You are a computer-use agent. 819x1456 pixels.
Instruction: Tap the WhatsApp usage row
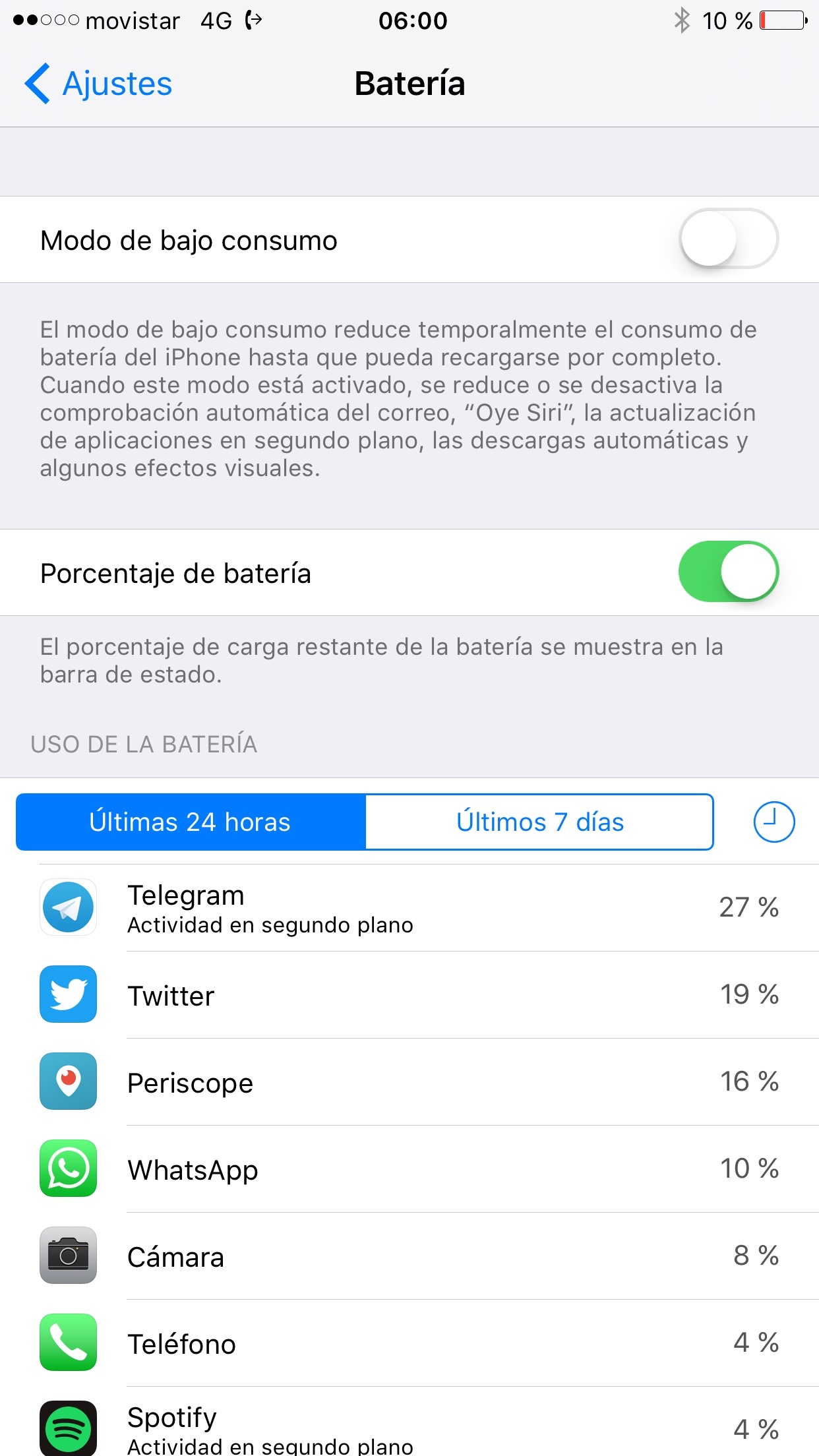[409, 1168]
